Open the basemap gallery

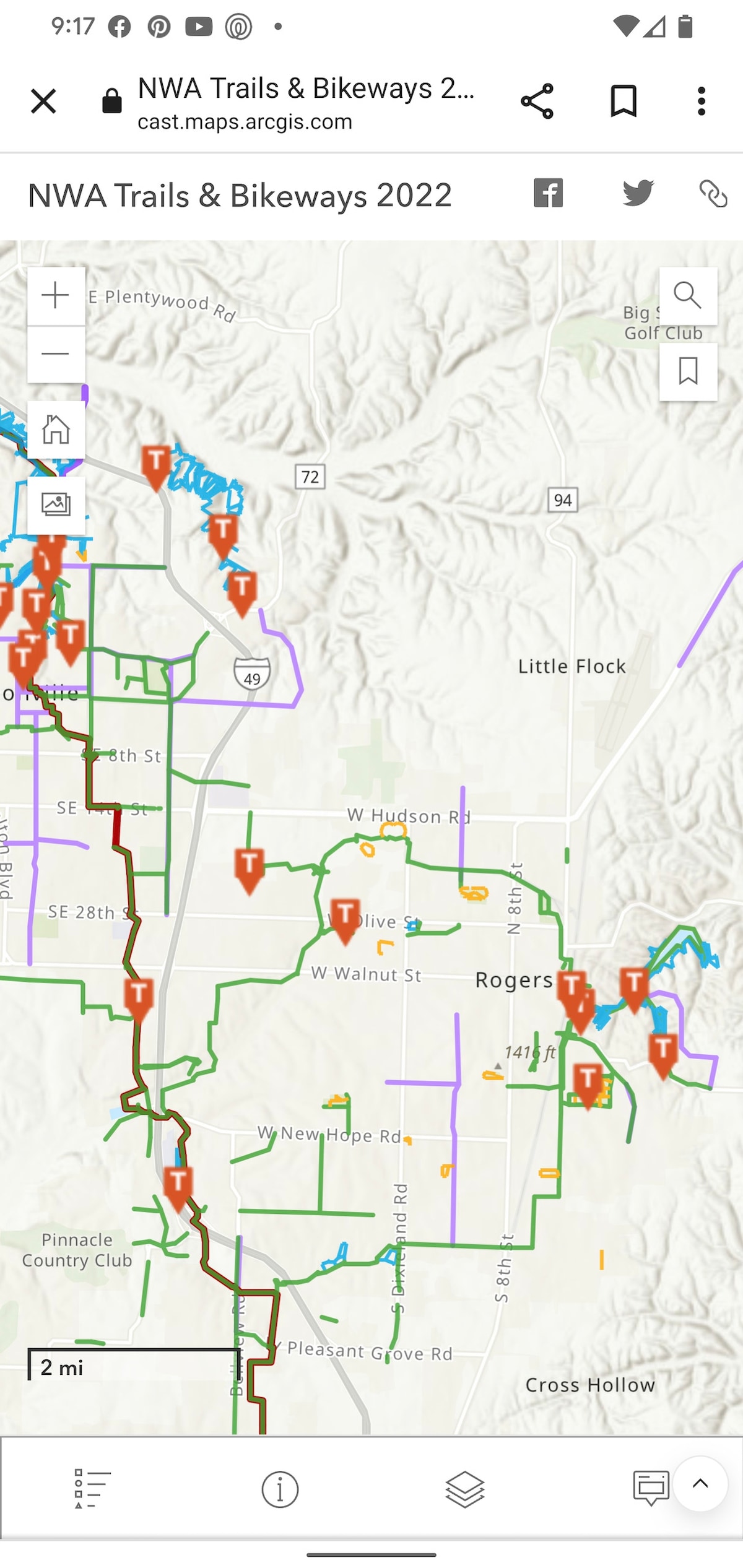pyautogui.click(x=56, y=505)
